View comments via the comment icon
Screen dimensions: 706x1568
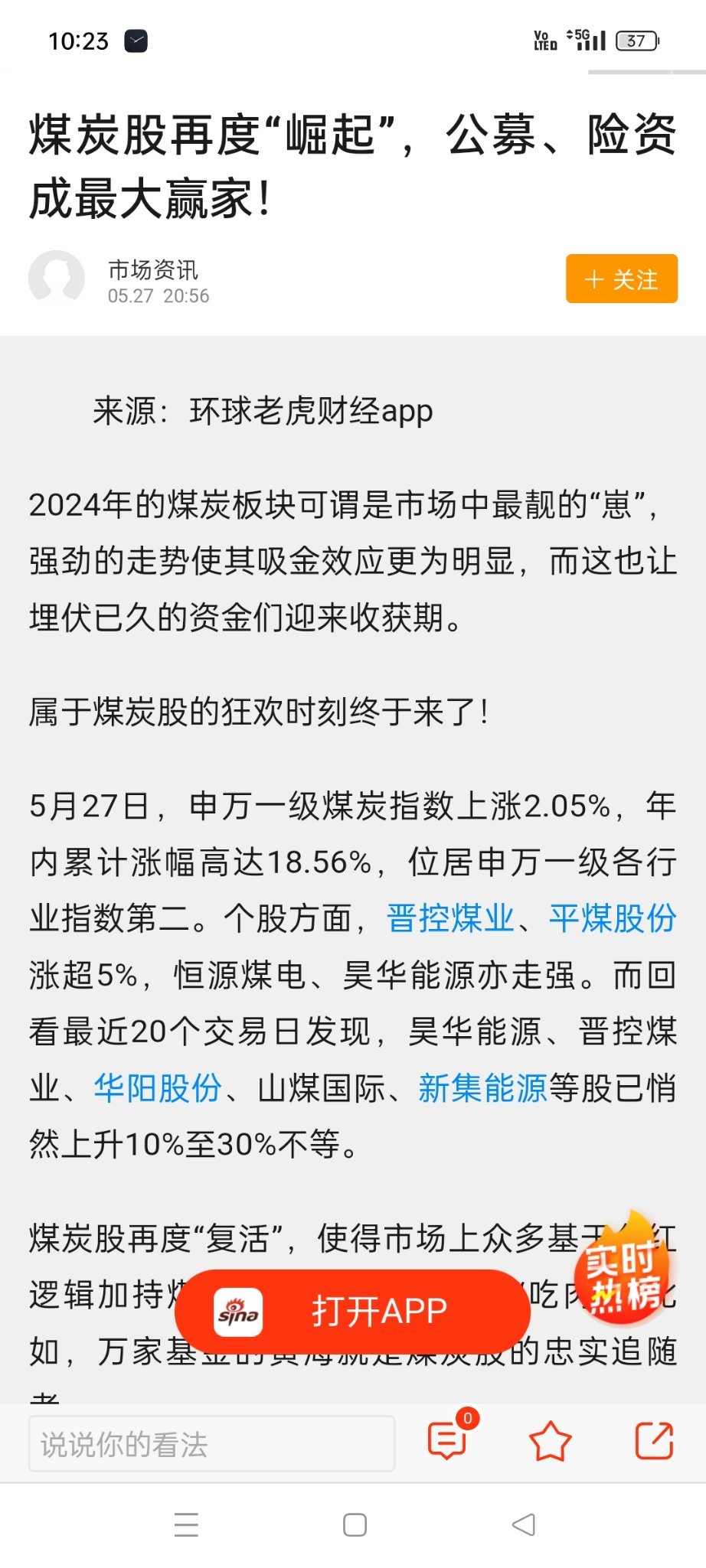[x=448, y=1441]
